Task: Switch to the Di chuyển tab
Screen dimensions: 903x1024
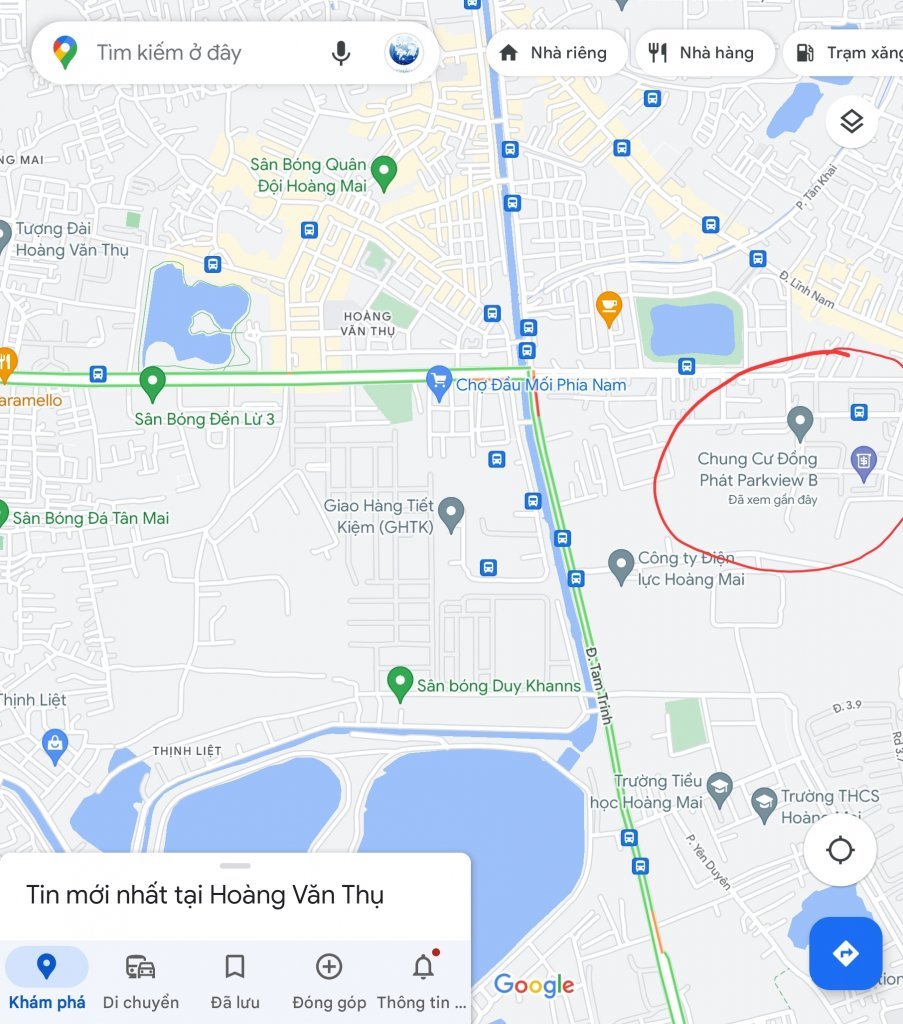Action: (x=140, y=980)
